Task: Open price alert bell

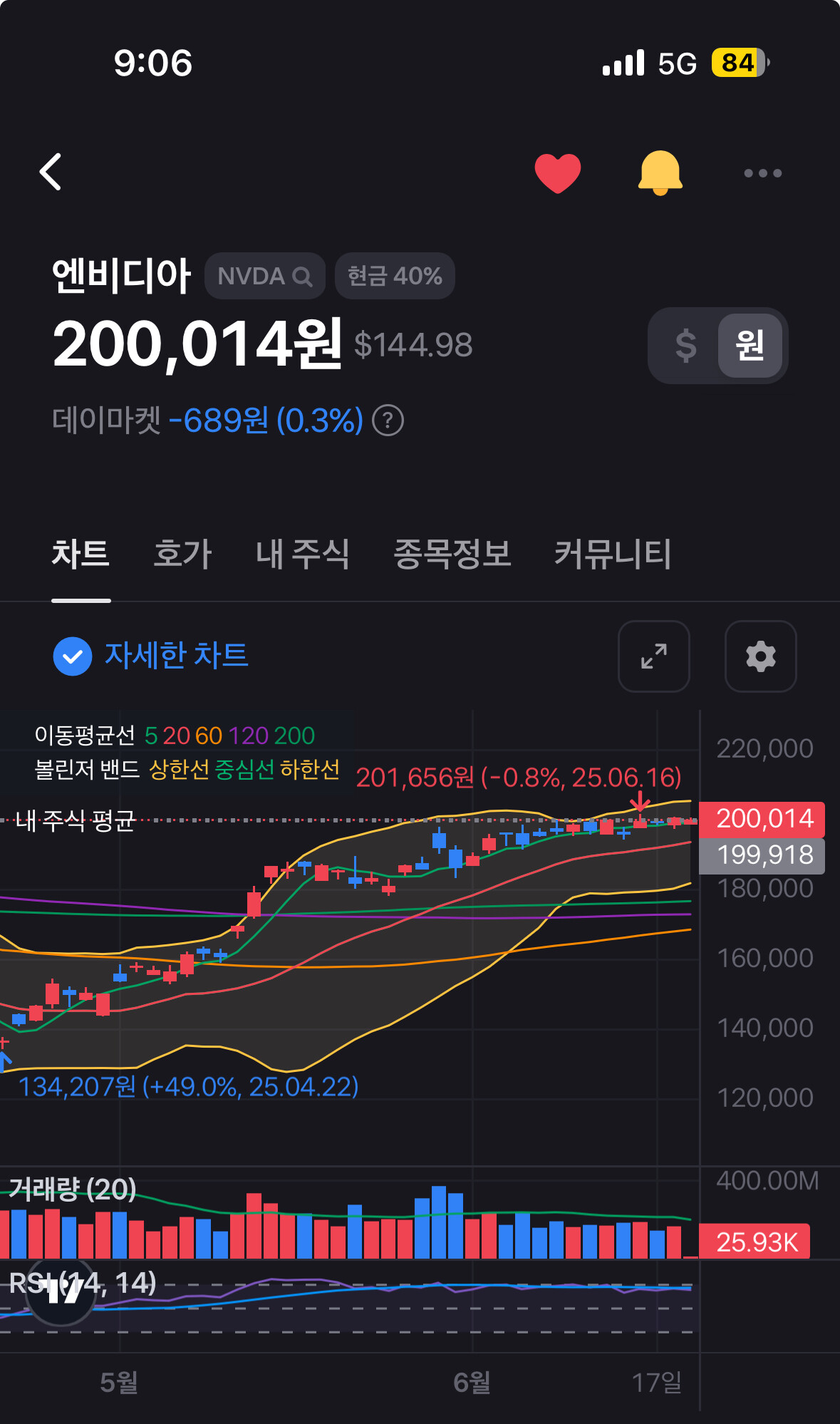Action: [x=660, y=172]
